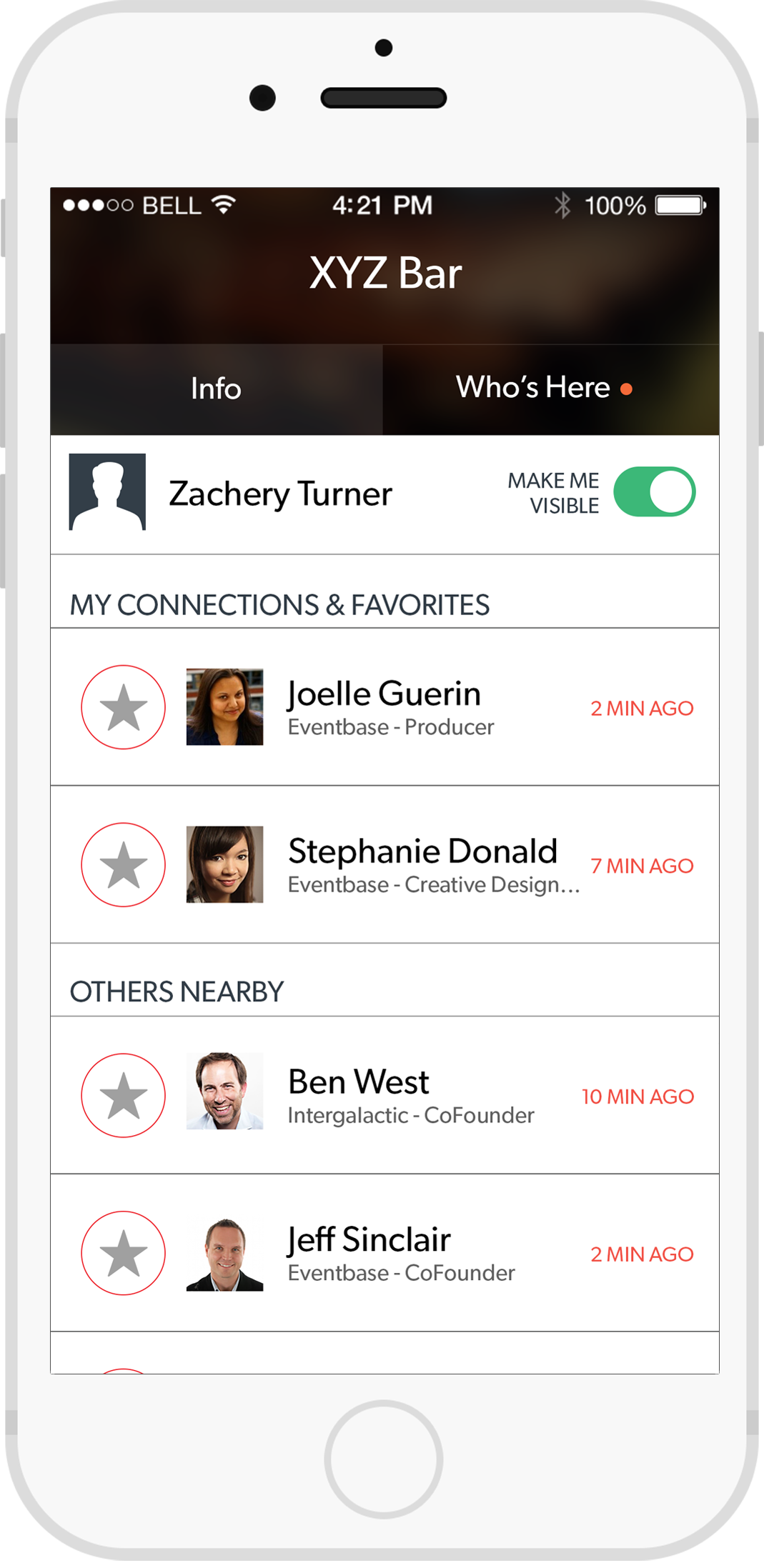Add Ben West to favorites
The width and height of the screenshot is (764, 1568).
[123, 1095]
